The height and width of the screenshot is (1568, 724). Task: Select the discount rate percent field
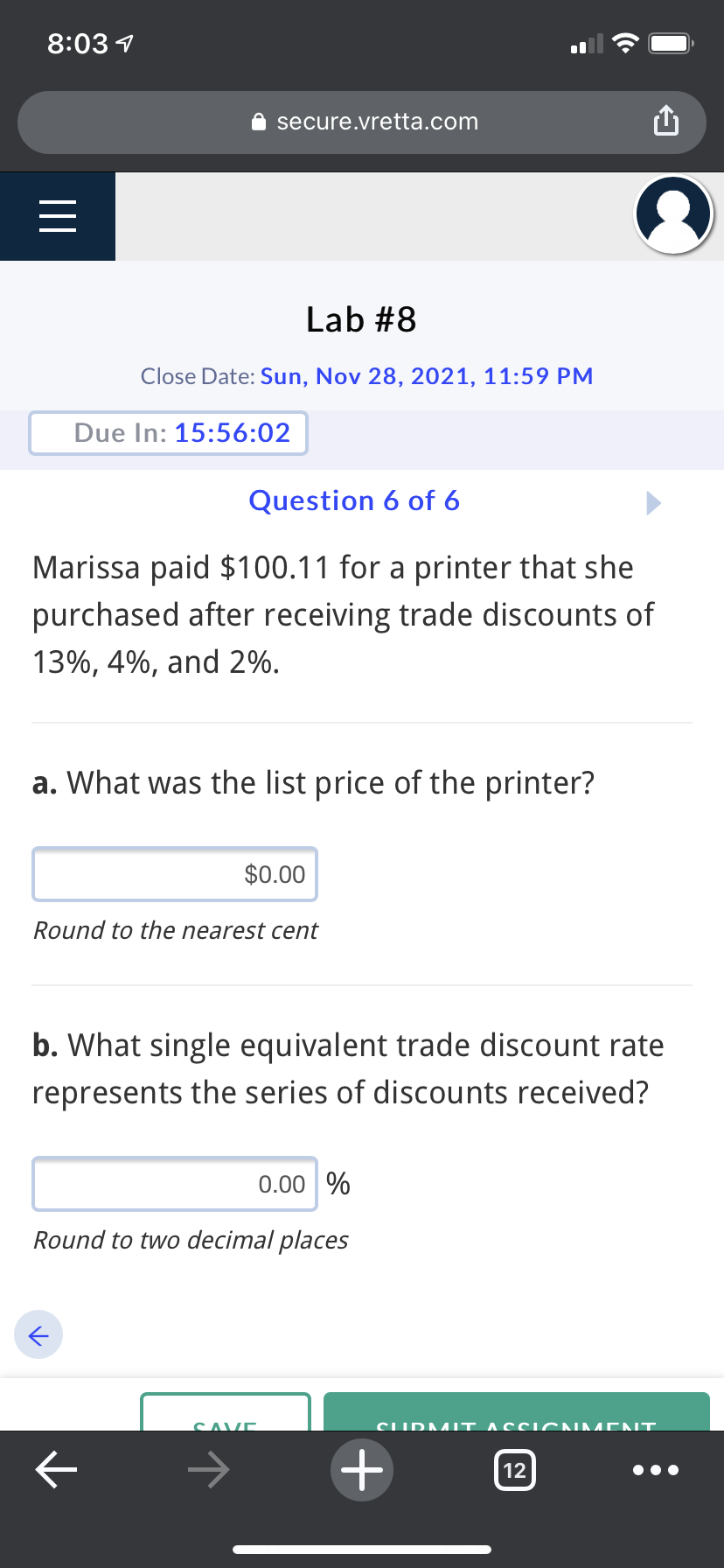pos(175,1184)
